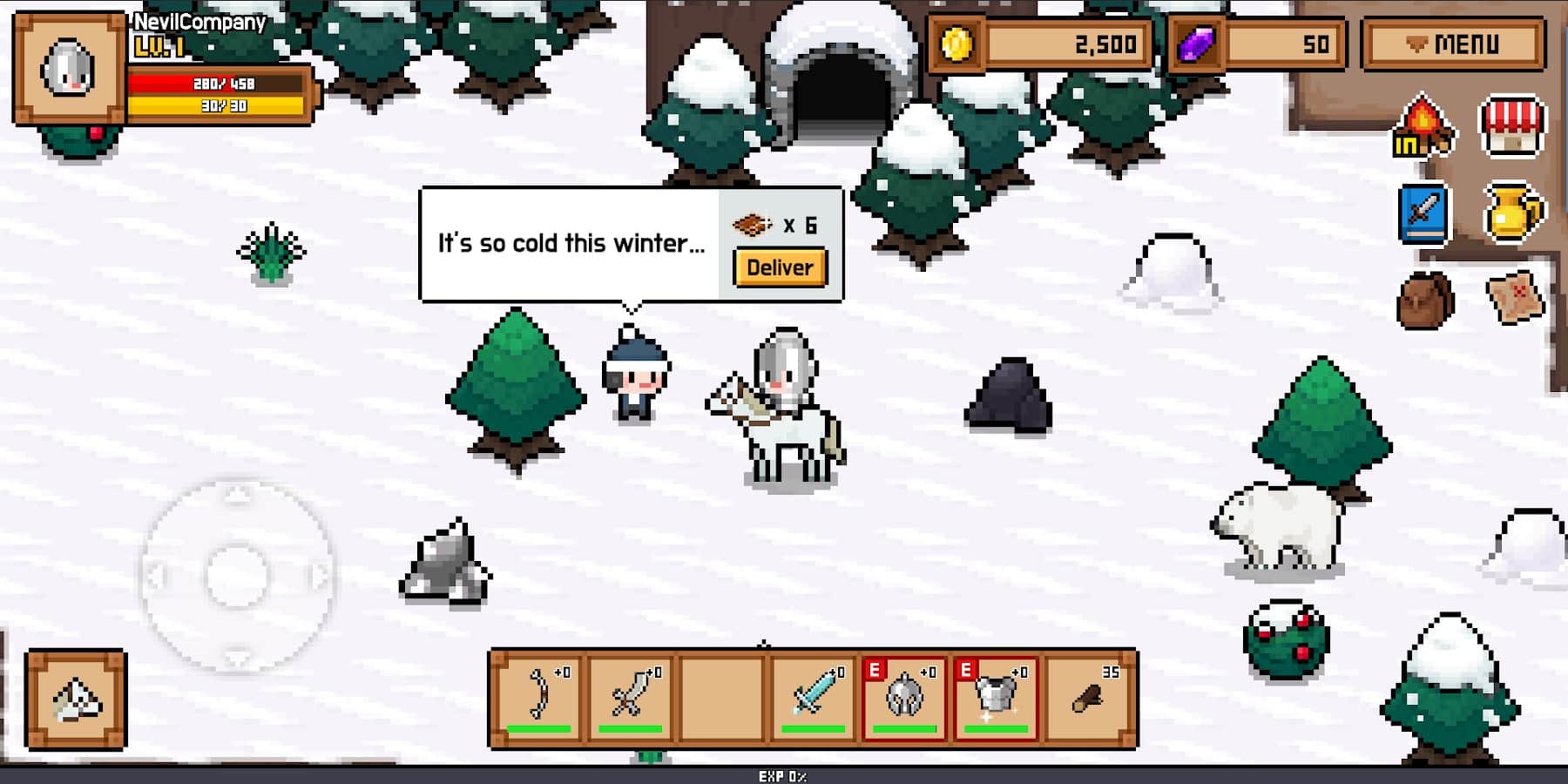
Task: Tap the equipped chest armor slot
Action: tap(996, 699)
